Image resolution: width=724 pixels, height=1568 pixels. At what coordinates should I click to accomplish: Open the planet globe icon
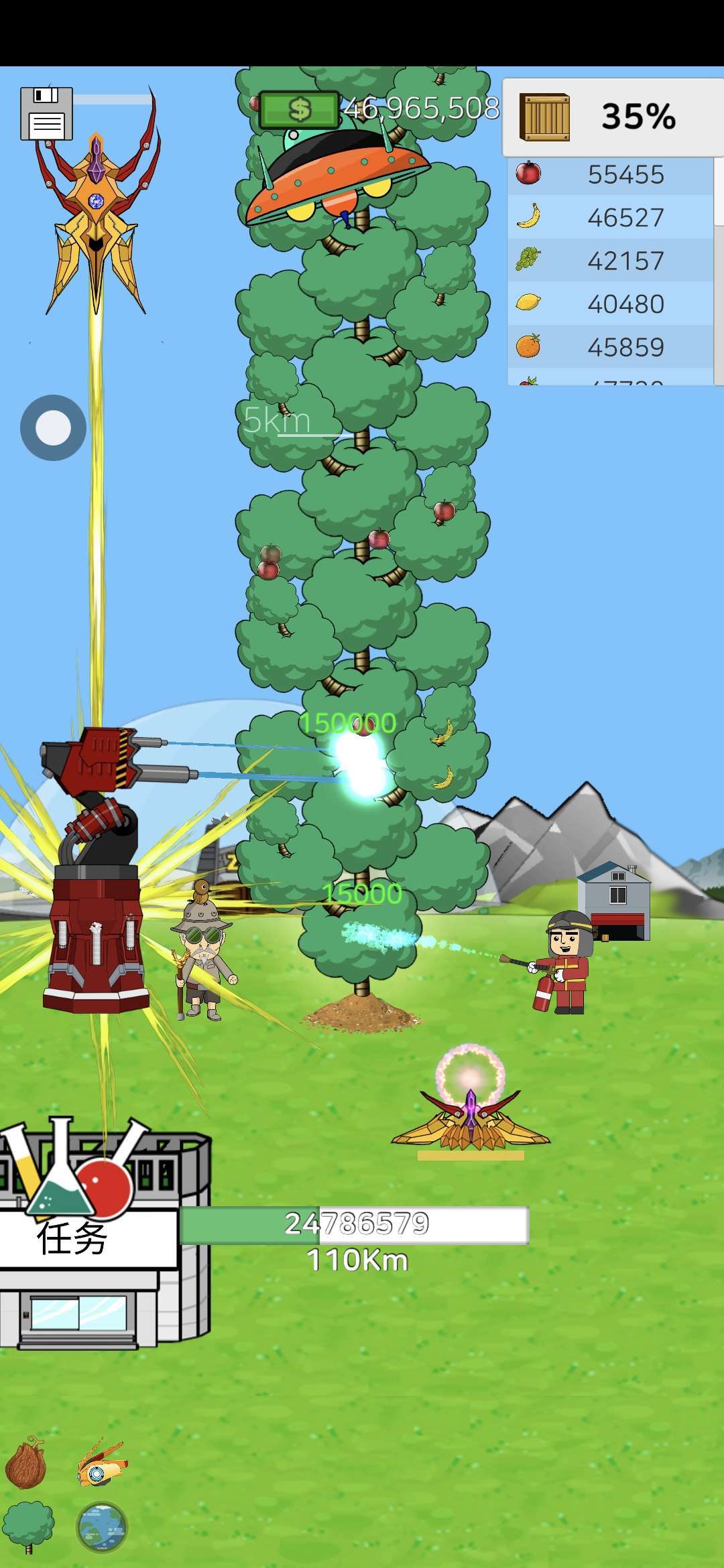102,1527
